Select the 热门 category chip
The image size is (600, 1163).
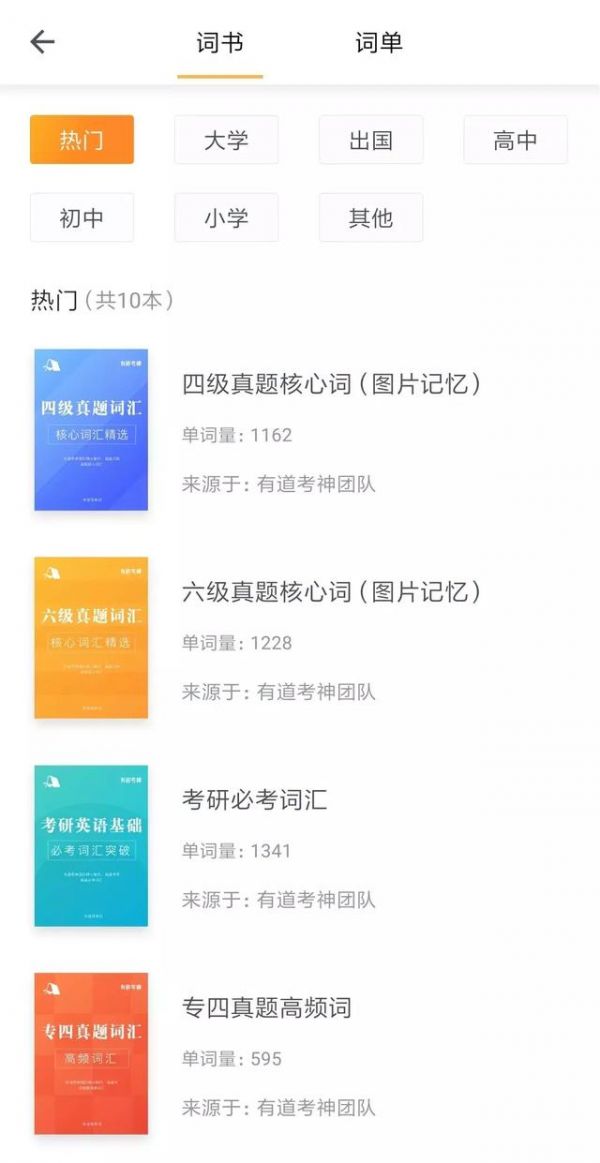point(82,139)
